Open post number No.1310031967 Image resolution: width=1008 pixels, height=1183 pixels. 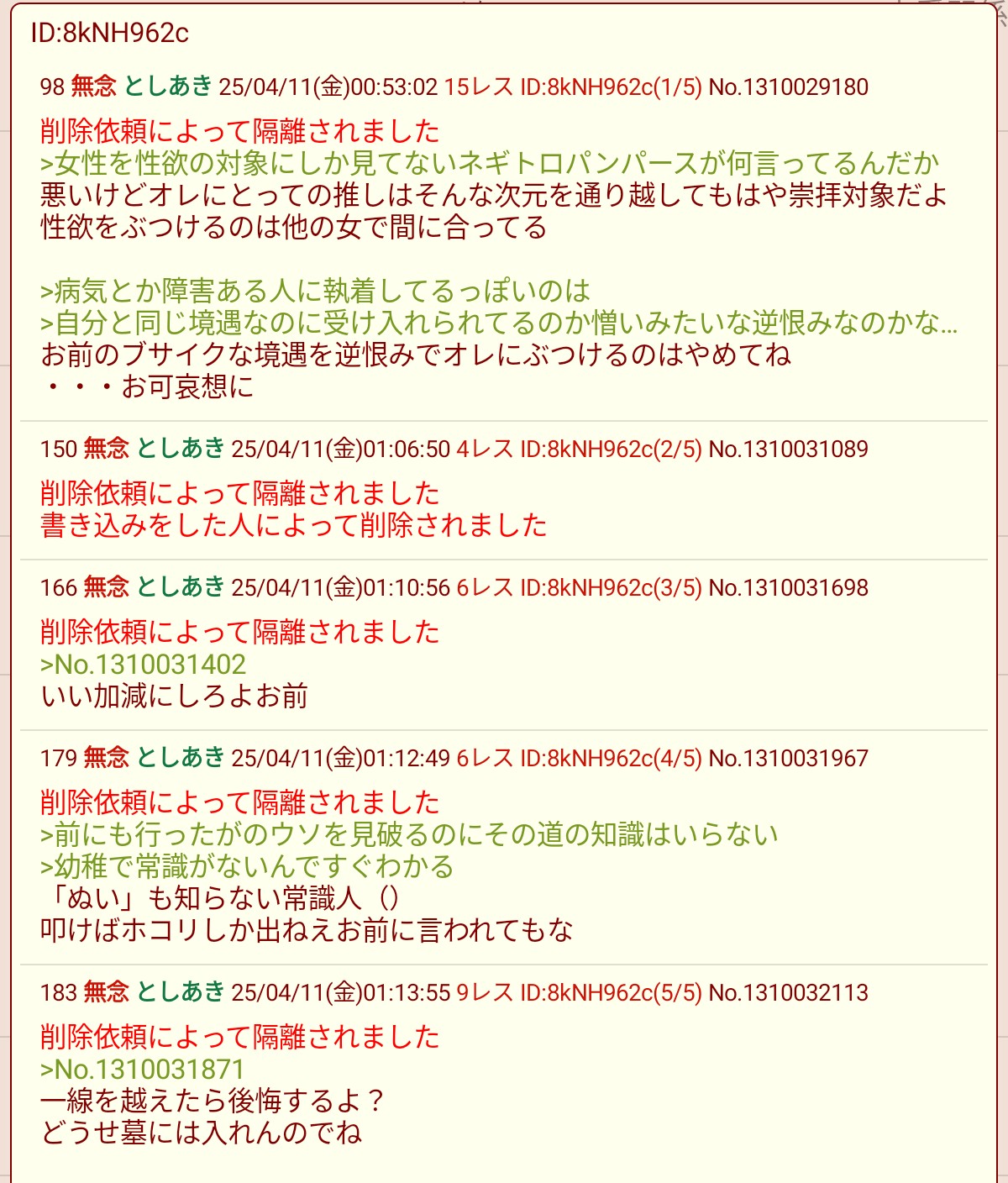788,759
